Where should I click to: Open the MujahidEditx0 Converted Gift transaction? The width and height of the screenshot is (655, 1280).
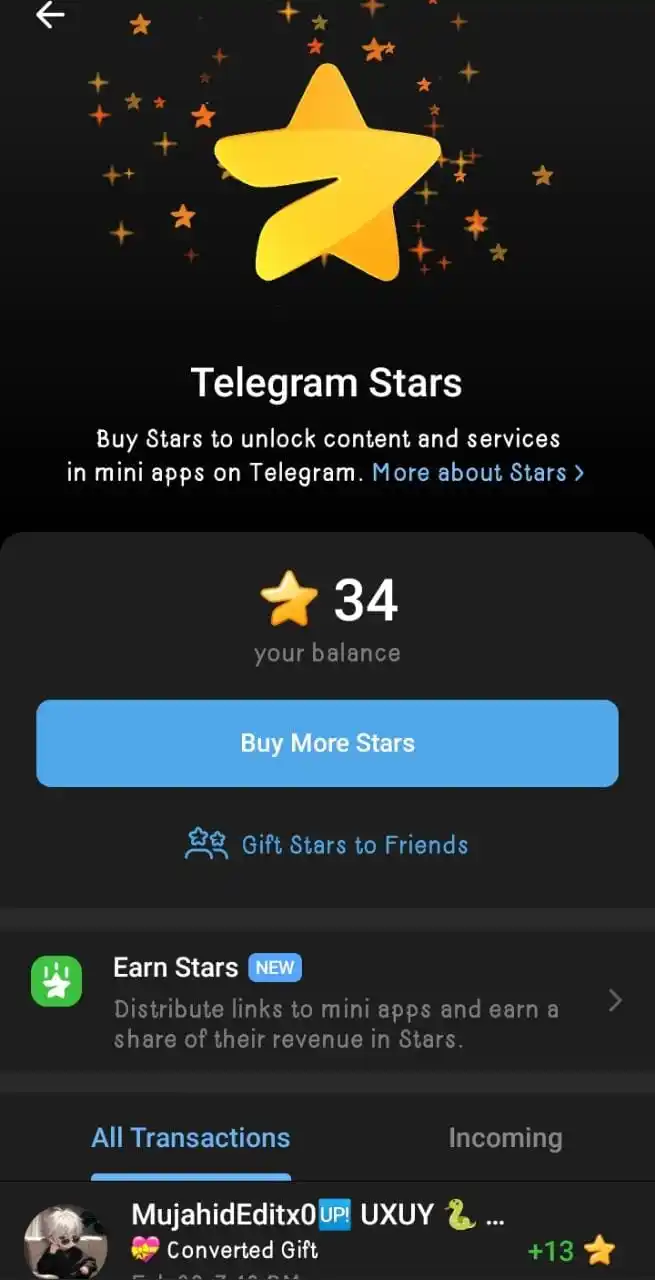[327, 1235]
